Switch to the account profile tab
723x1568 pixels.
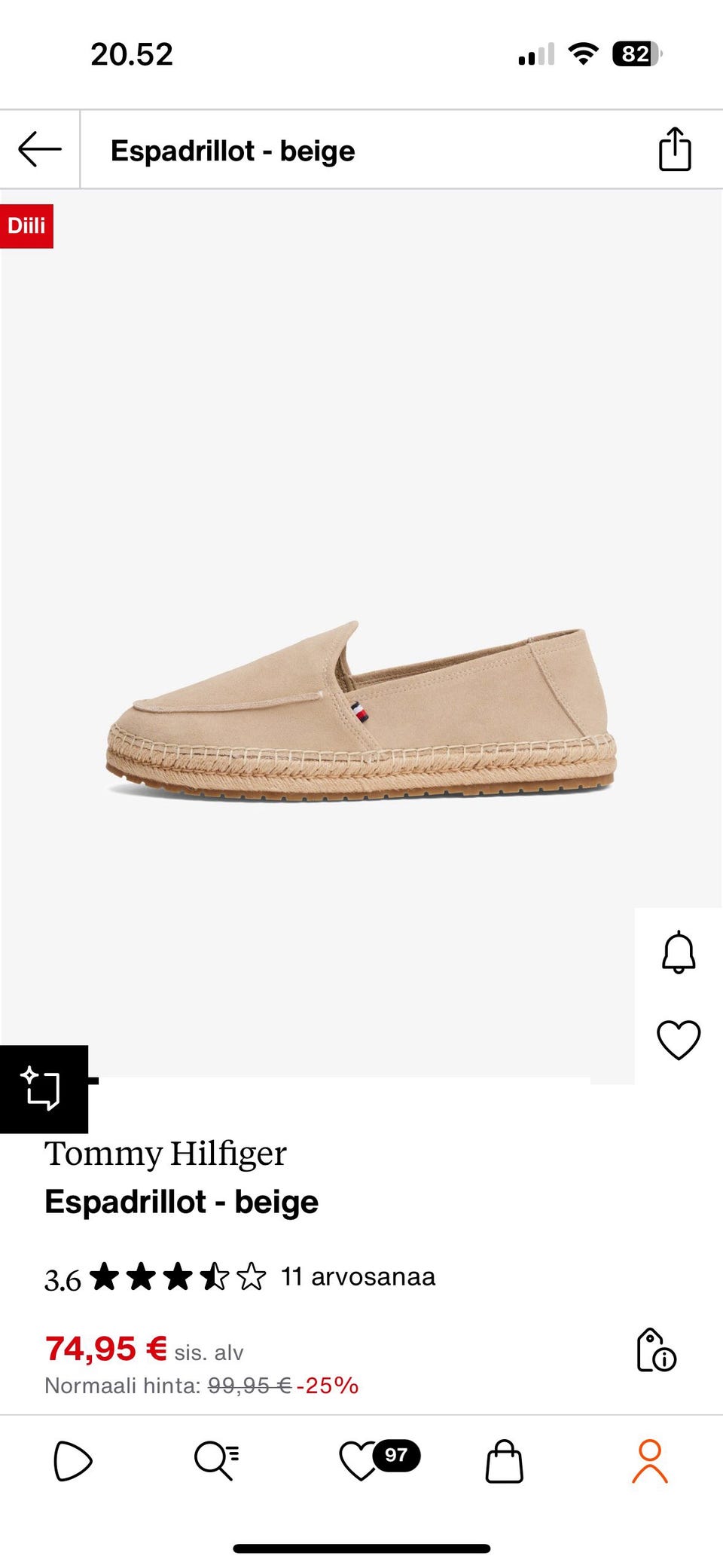click(x=650, y=1461)
